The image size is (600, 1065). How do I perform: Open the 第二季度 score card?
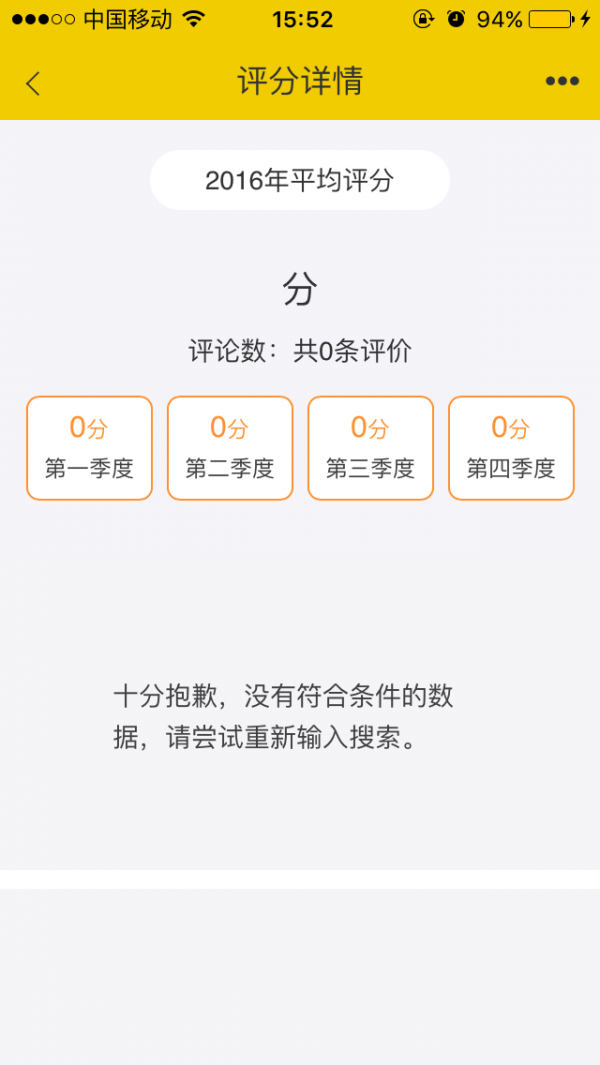230,448
